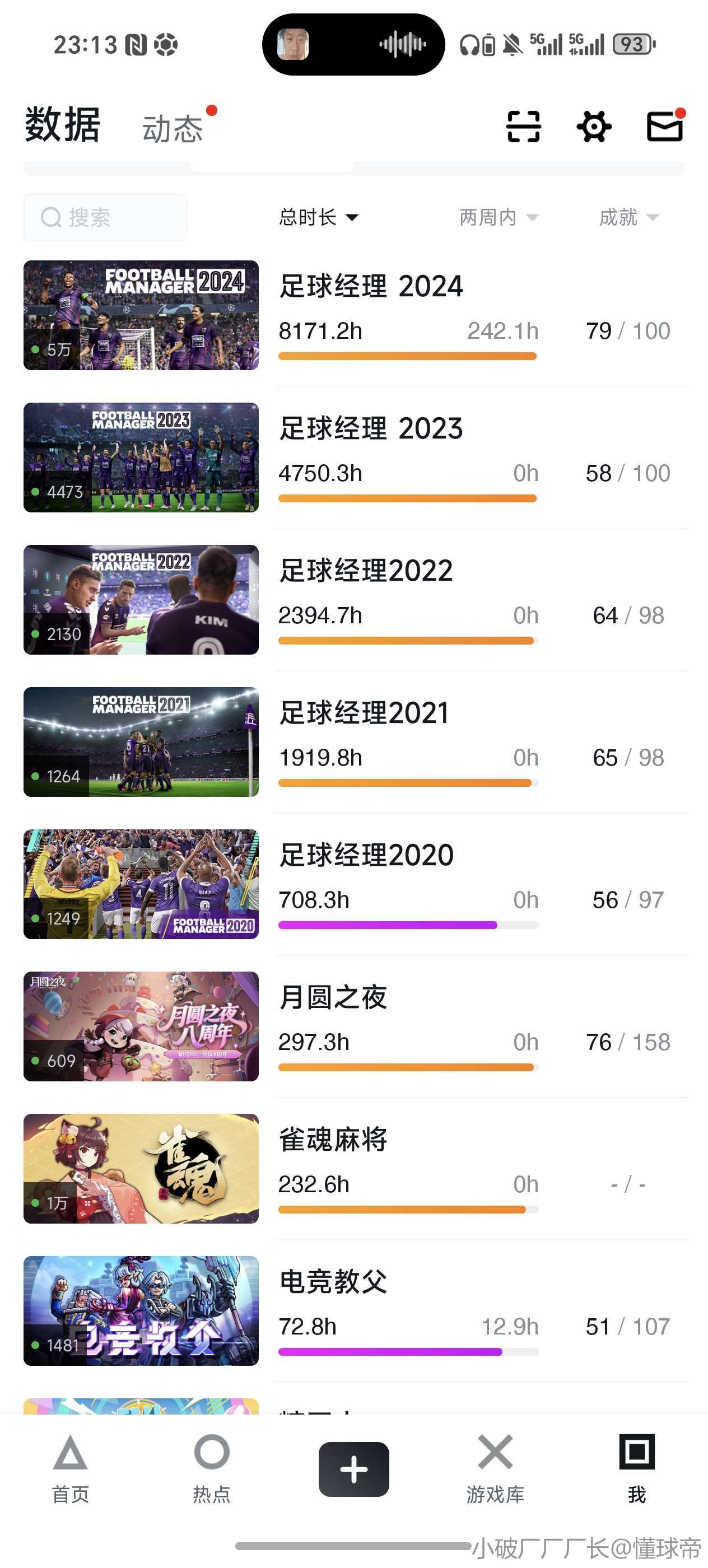The width and height of the screenshot is (708, 1568).
Task: Tap the plus button to create a post
Action: click(353, 1469)
